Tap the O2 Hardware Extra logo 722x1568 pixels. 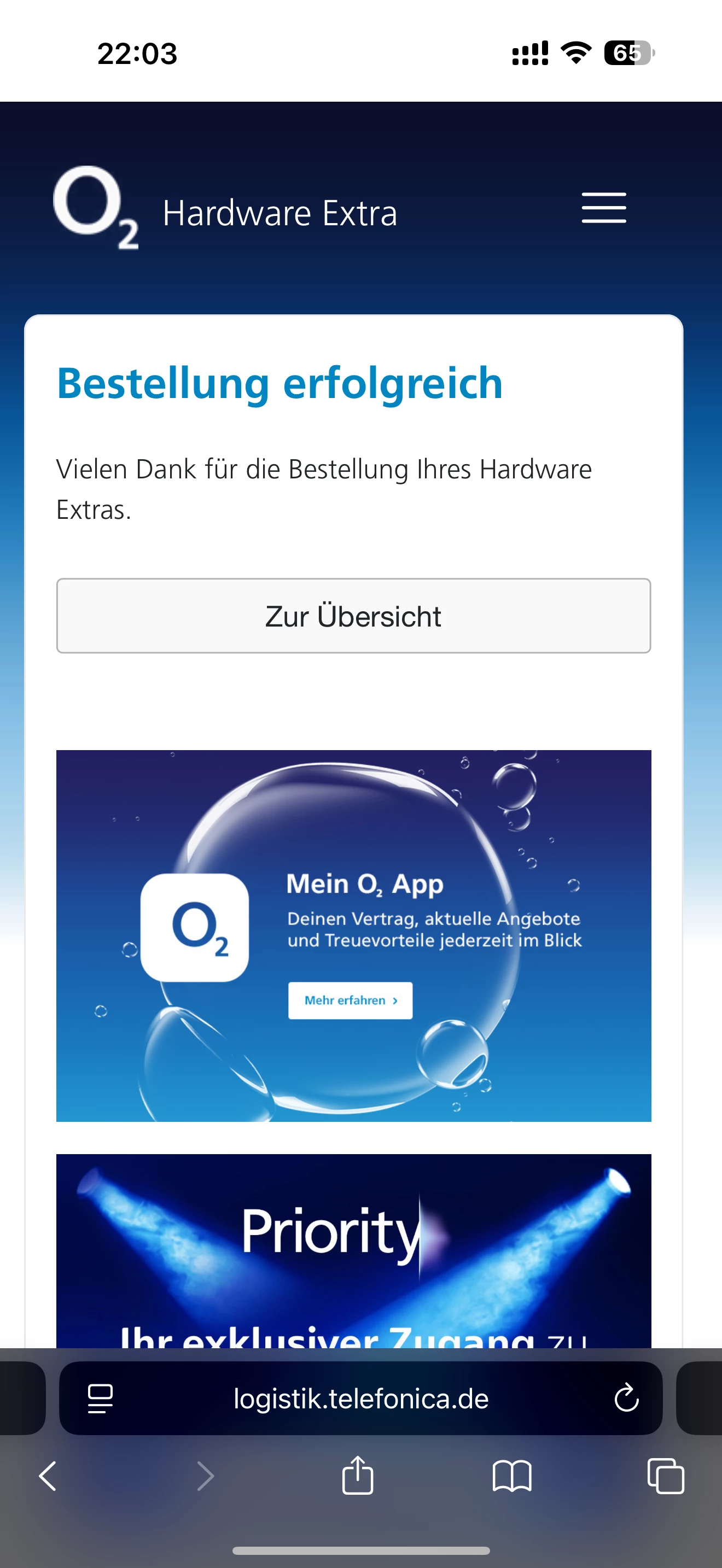[96, 208]
